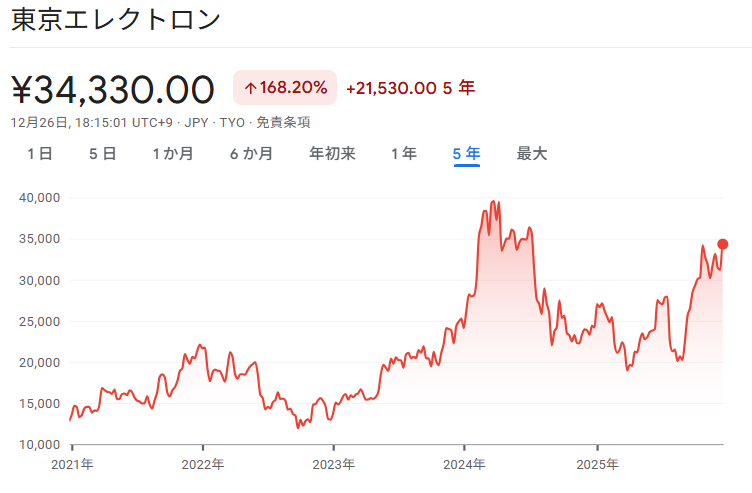Screen dimensions: 752x493
Task: Switch to the 1日 range tab
Action: pyautogui.click(x=40, y=154)
